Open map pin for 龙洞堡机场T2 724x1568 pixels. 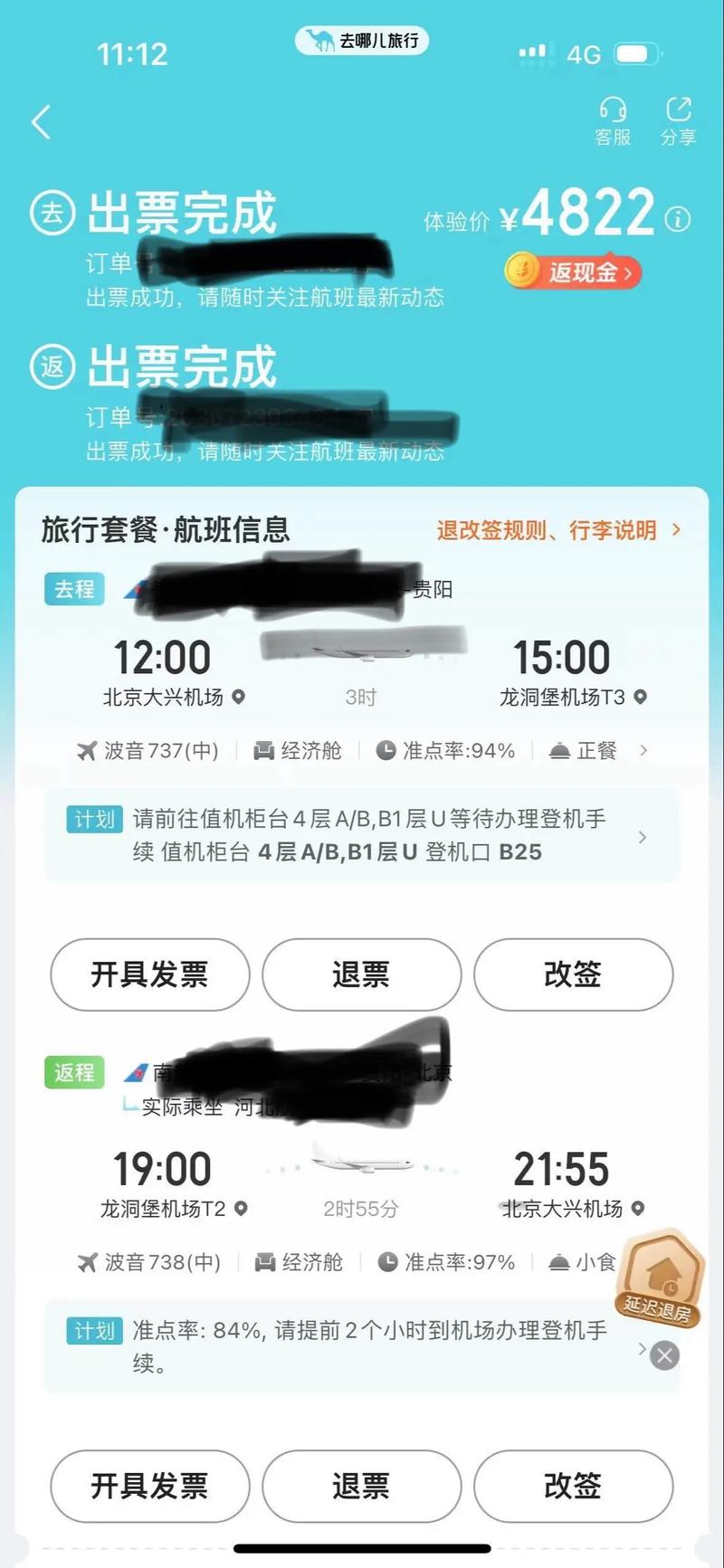pos(241,1209)
